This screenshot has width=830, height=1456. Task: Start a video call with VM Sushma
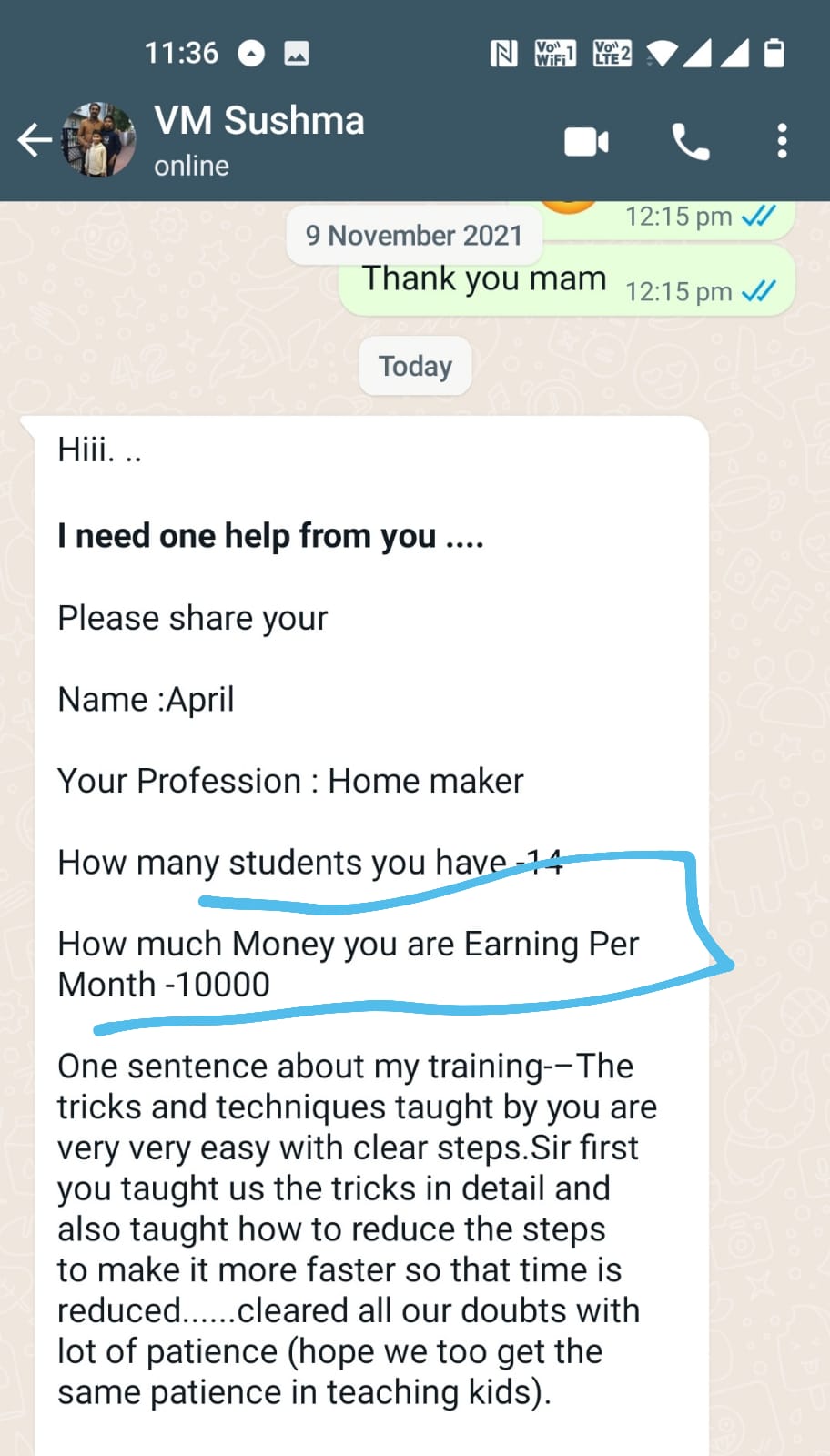point(586,142)
